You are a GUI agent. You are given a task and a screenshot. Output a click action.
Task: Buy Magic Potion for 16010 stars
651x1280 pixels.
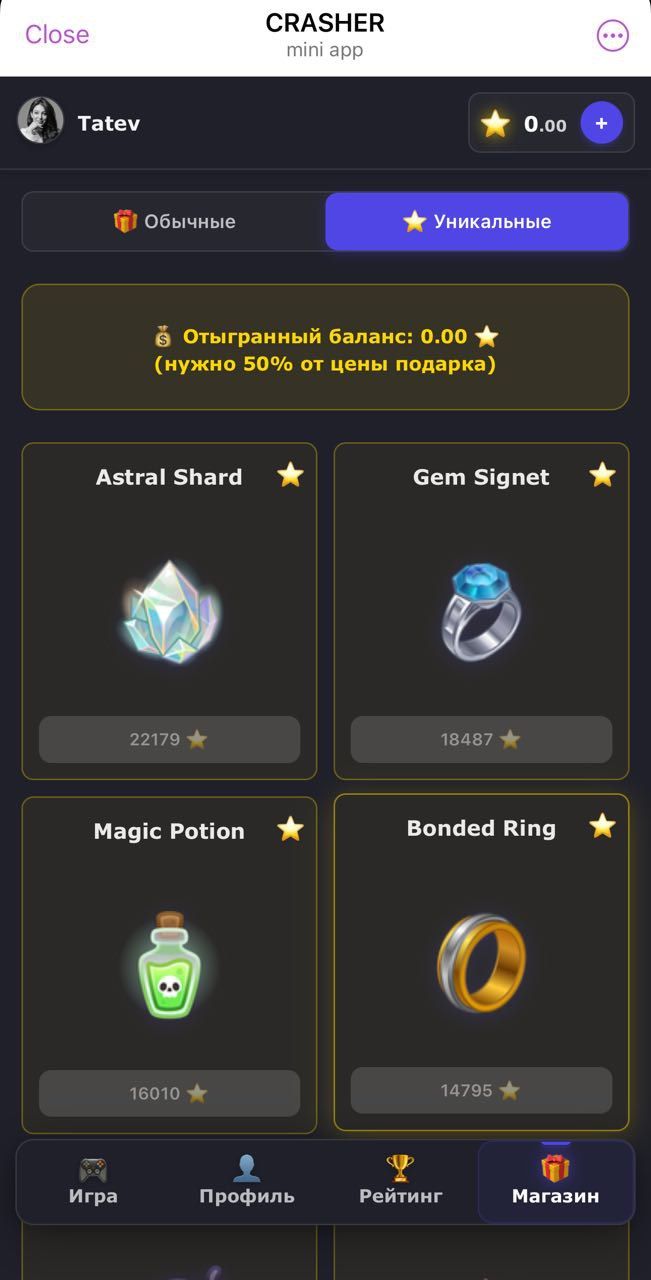[169, 1094]
